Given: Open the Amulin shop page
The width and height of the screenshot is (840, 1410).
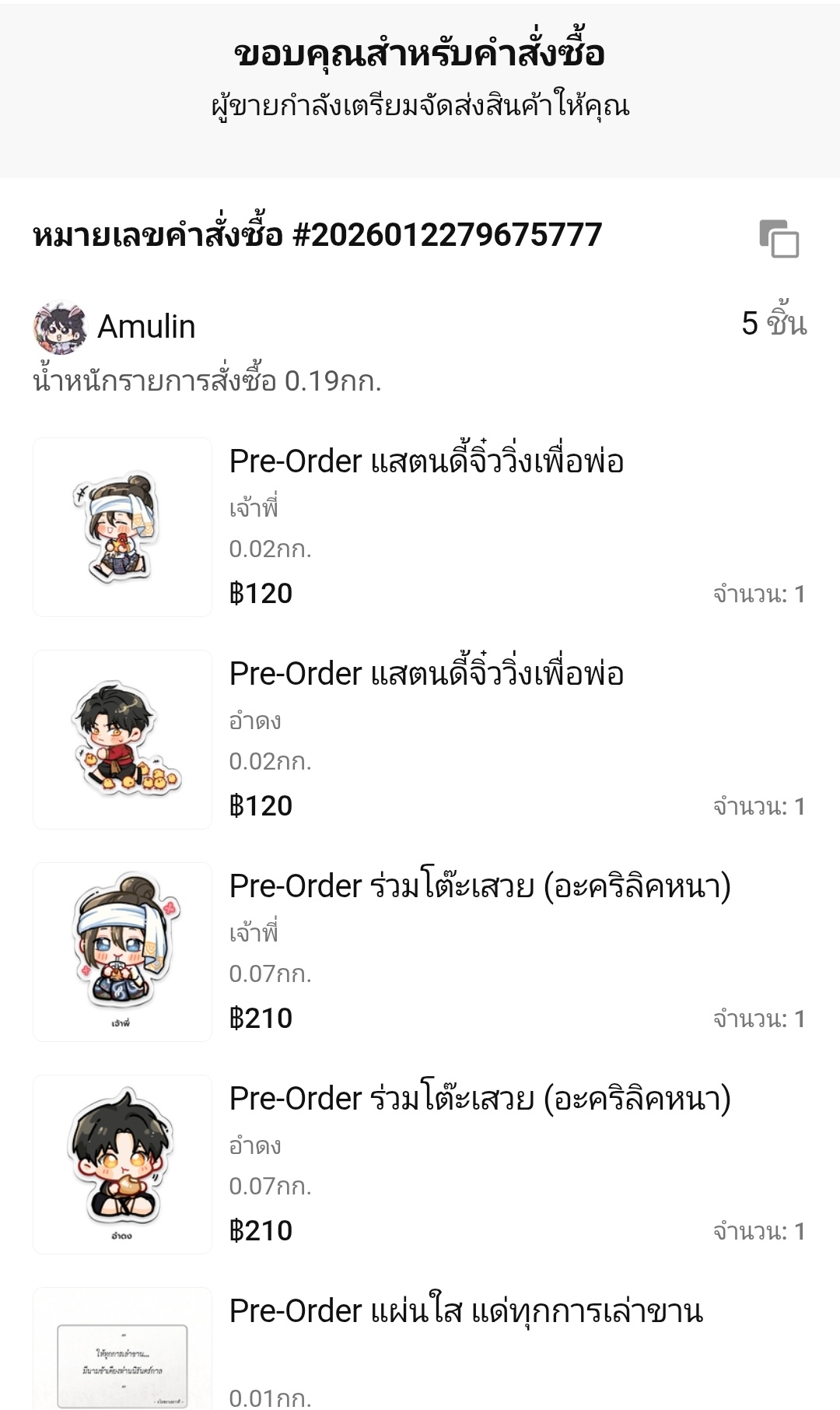Looking at the screenshot, I should (x=145, y=327).
